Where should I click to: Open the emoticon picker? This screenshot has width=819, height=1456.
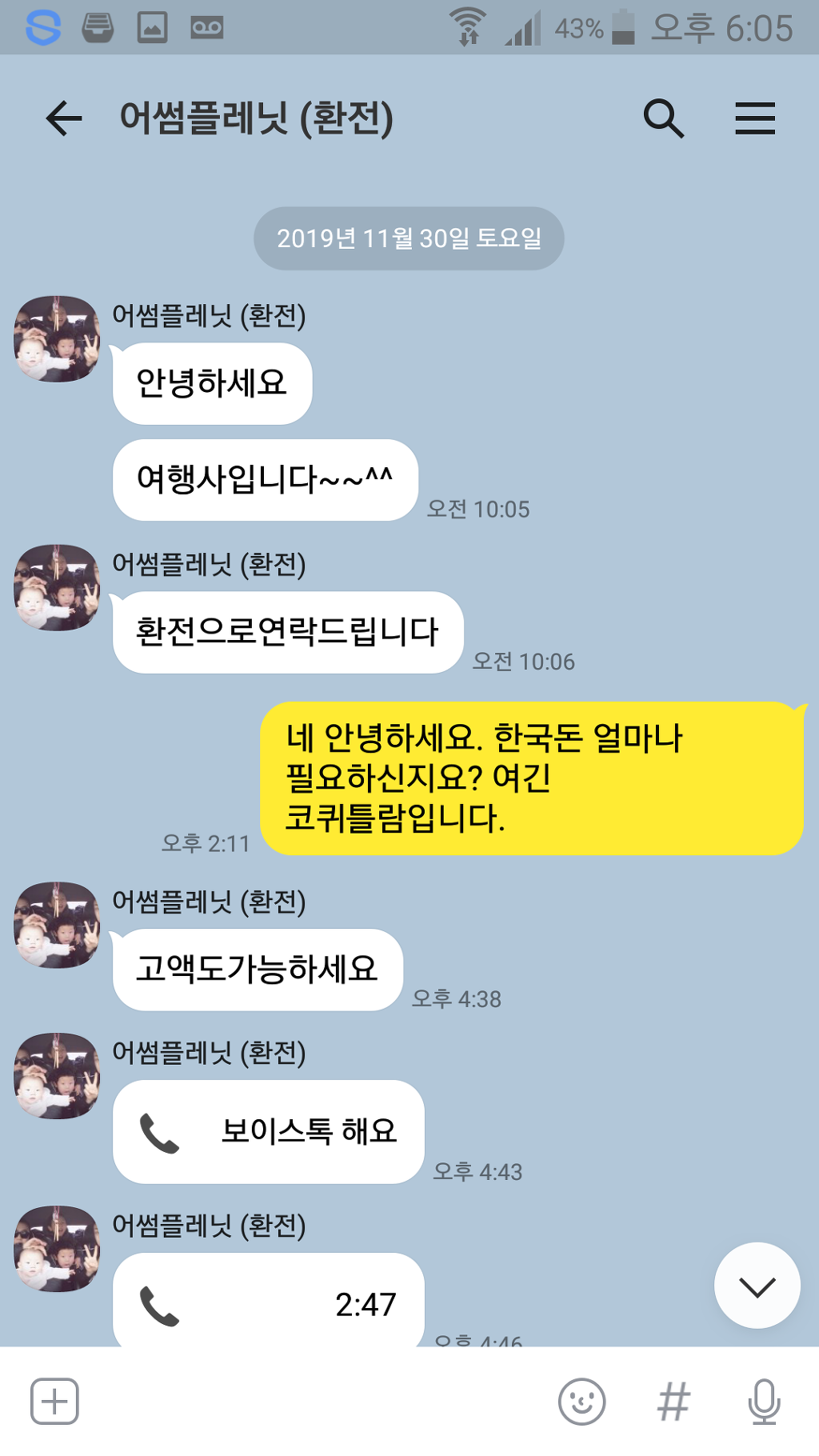click(581, 1402)
